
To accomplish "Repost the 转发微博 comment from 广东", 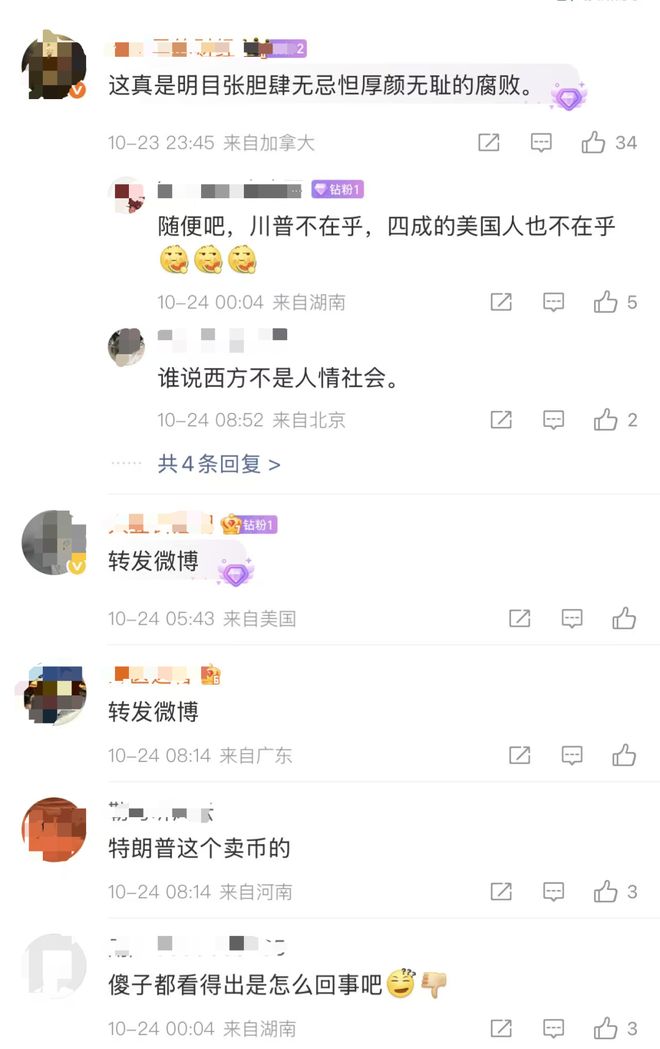I will [520, 755].
